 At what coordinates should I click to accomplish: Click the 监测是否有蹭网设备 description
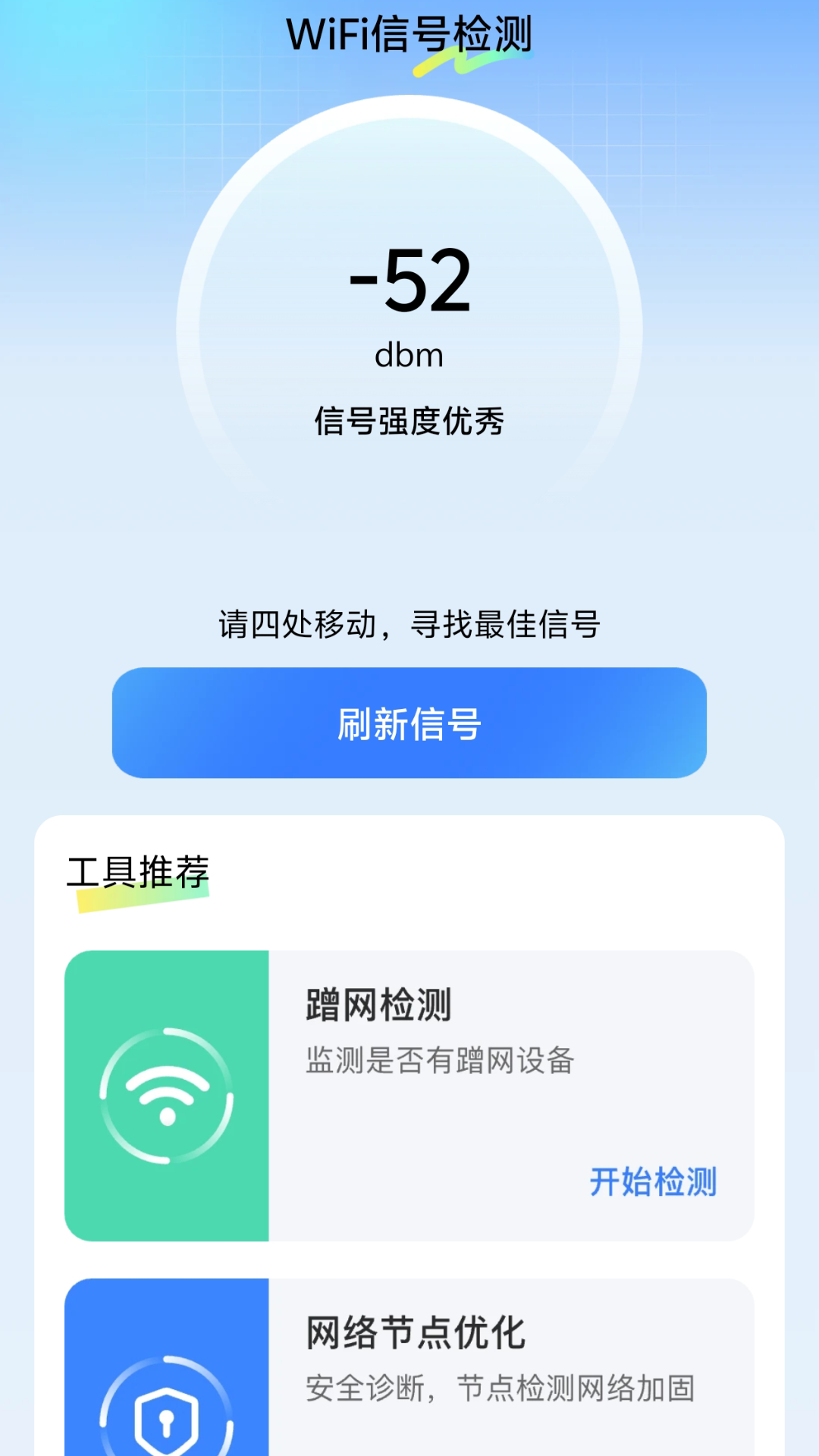click(440, 1062)
